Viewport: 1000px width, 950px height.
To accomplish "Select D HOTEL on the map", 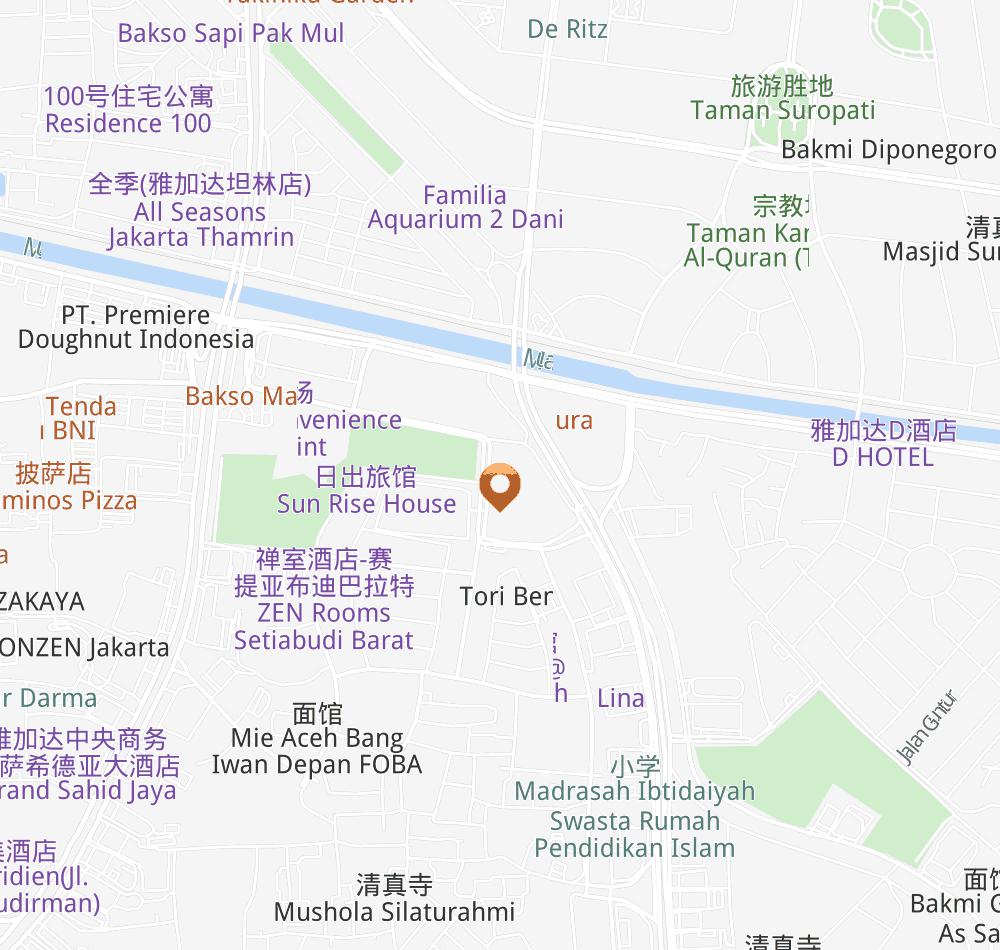I will [x=883, y=445].
